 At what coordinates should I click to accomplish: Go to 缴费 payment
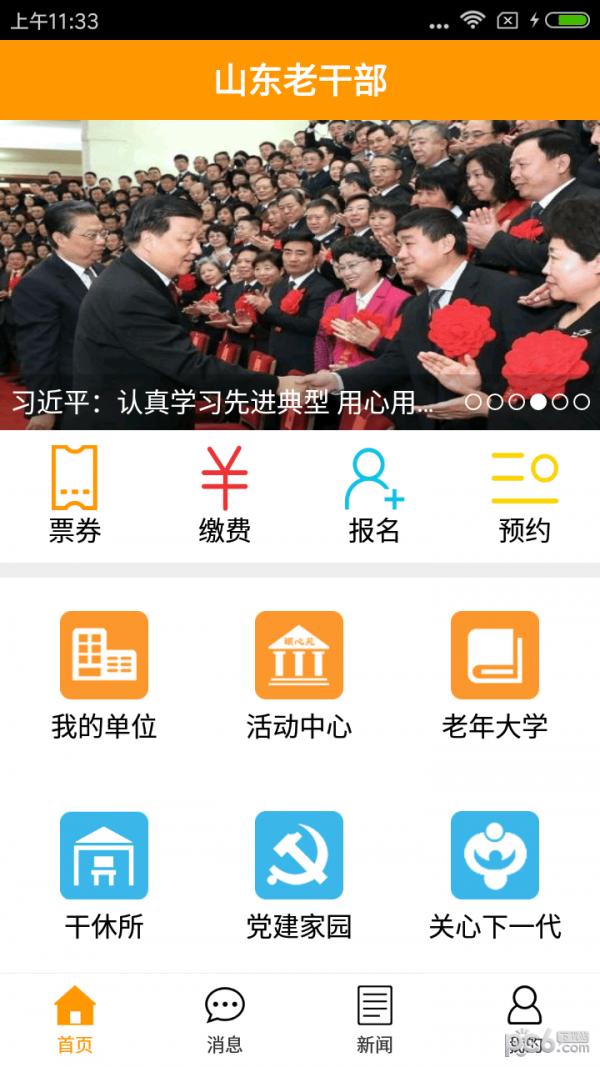pyautogui.click(x=225, y=495)
